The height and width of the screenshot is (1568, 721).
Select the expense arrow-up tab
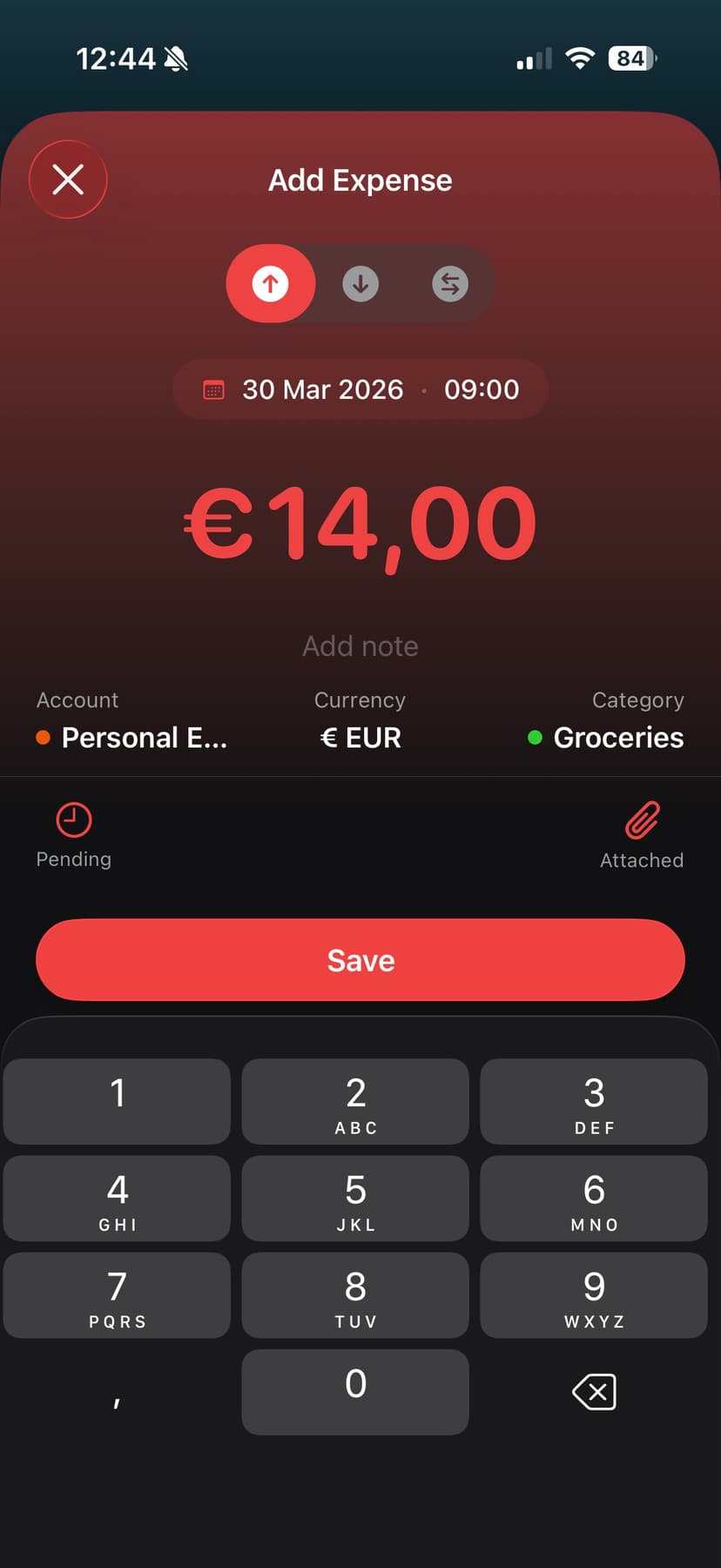tap(271, 284)
